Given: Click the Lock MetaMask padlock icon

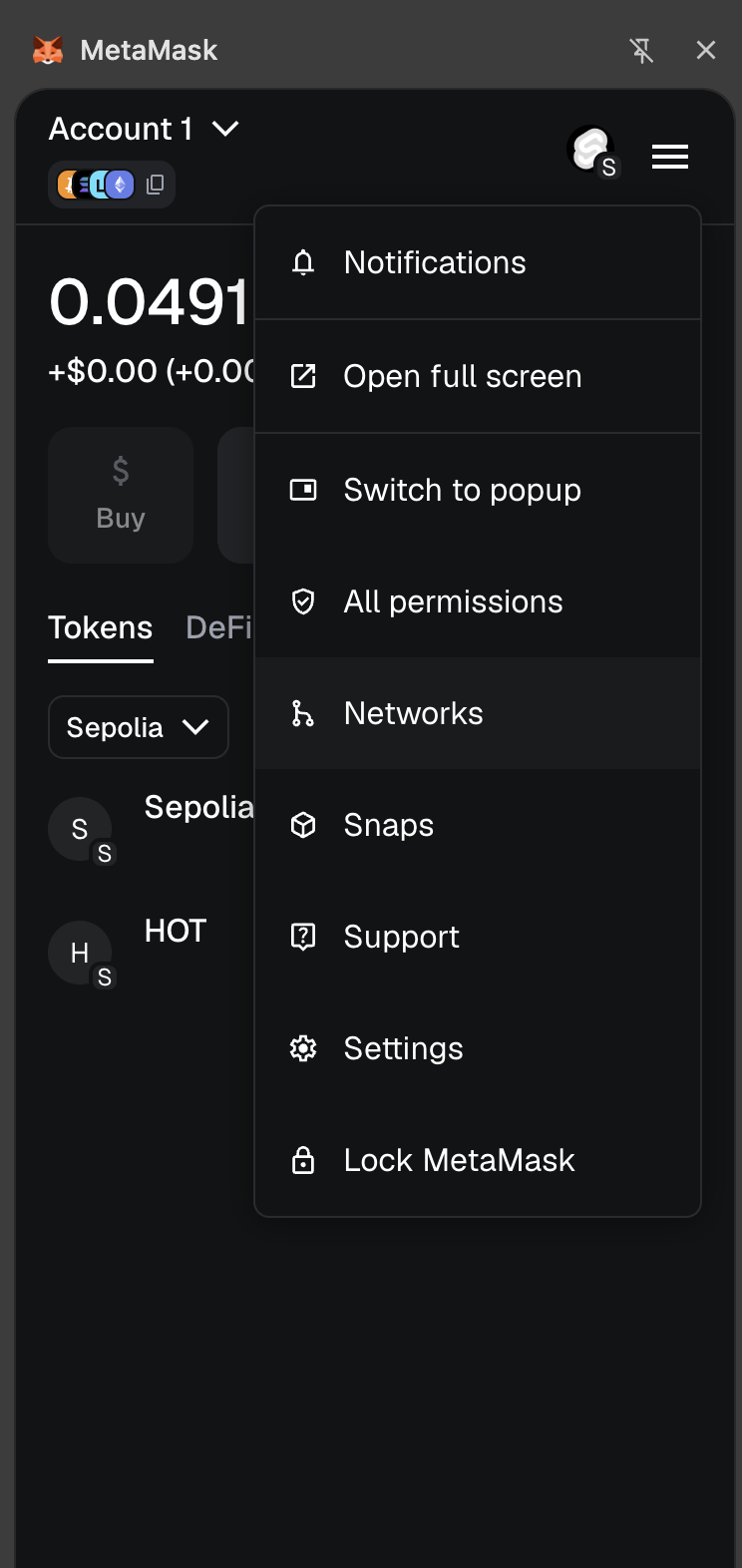Looking at the screenshot, I should tap(302, 1160).
